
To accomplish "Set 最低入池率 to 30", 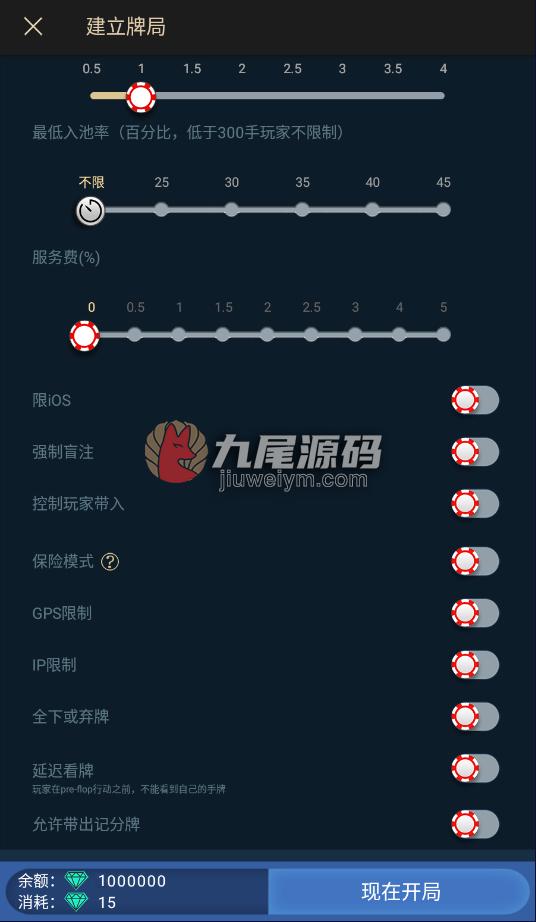I will pyautogui.click(x=232, y=209).
